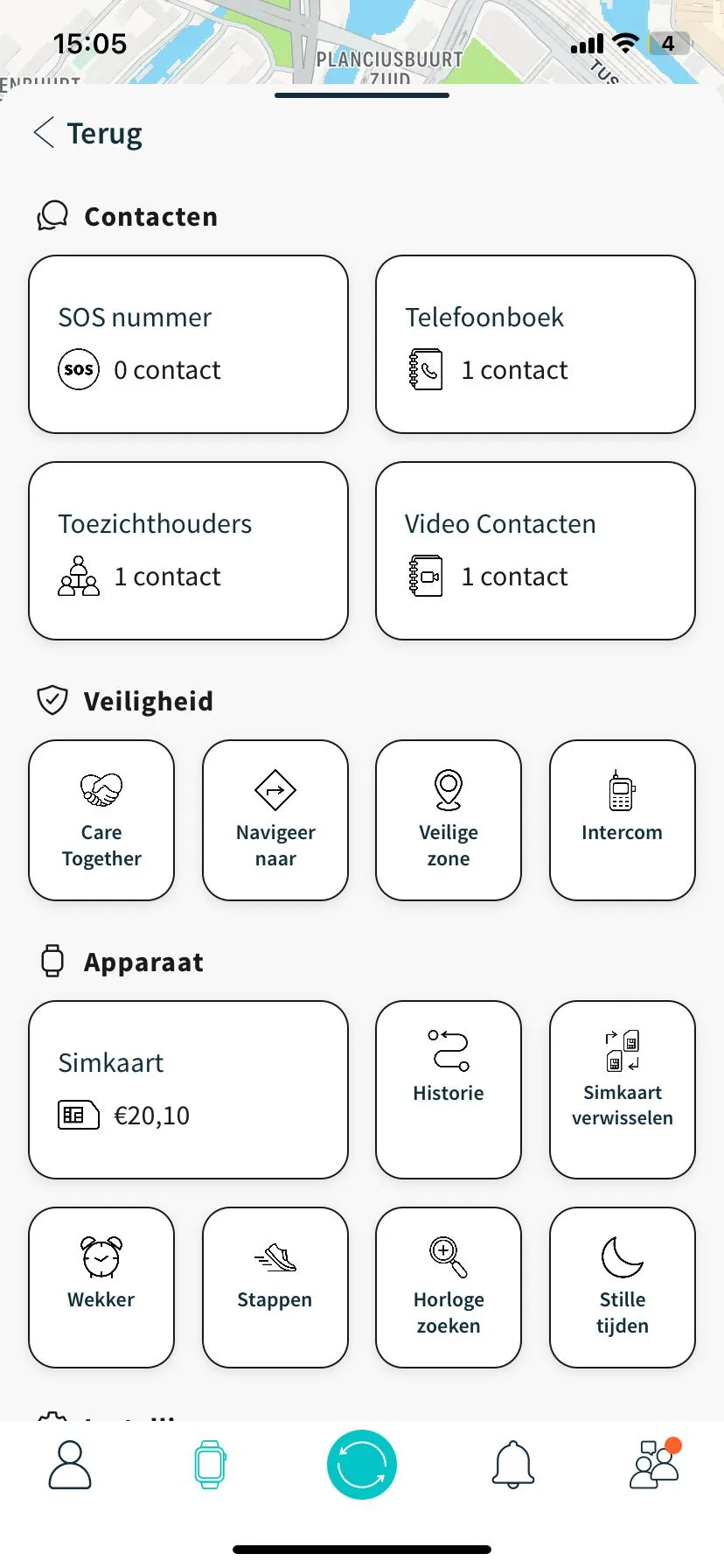View Stappen step counter

(x=275, y=1287)
